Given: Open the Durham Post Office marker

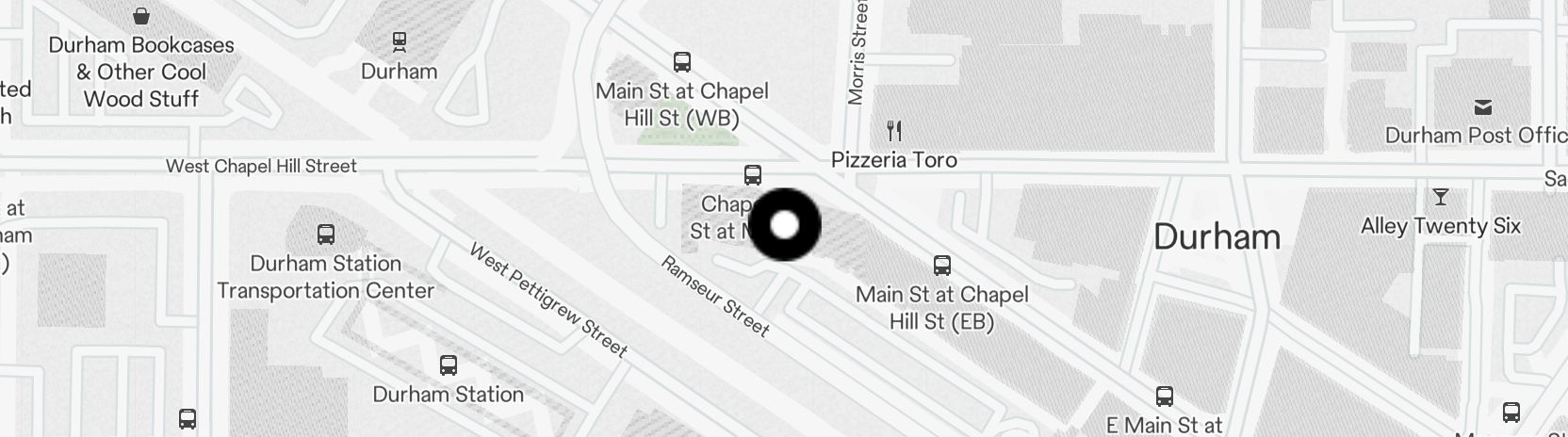Looking at the screenshot, I should point(1483,107).
